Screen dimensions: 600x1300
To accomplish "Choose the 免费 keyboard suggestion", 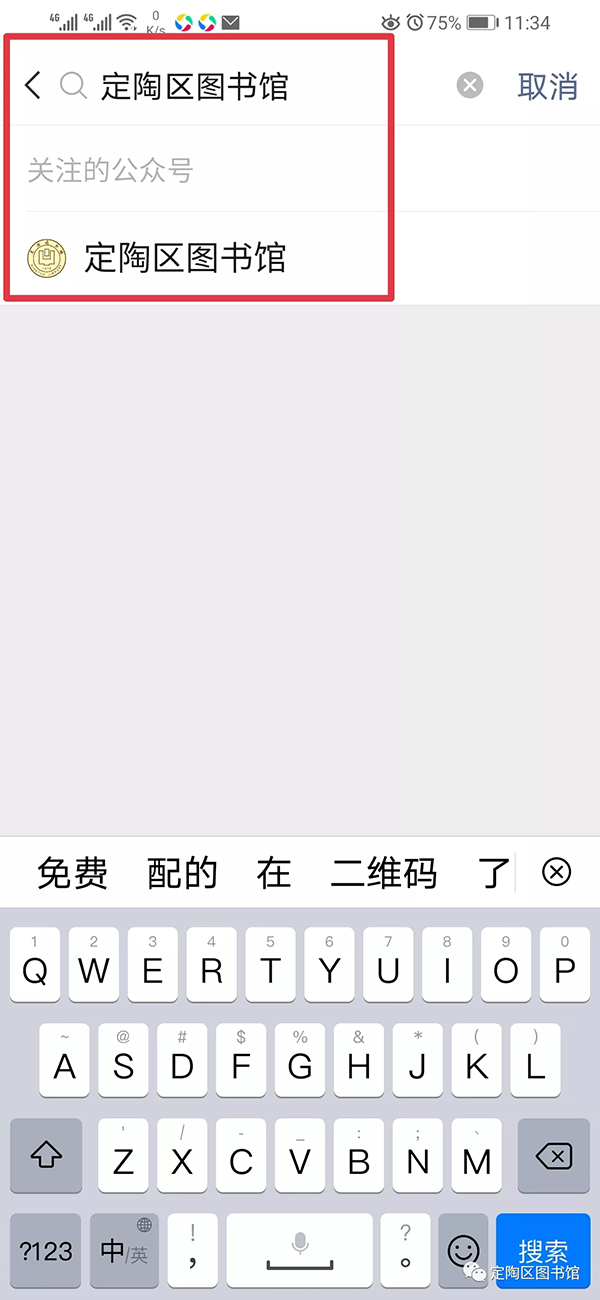I will [x=72, y=873].
